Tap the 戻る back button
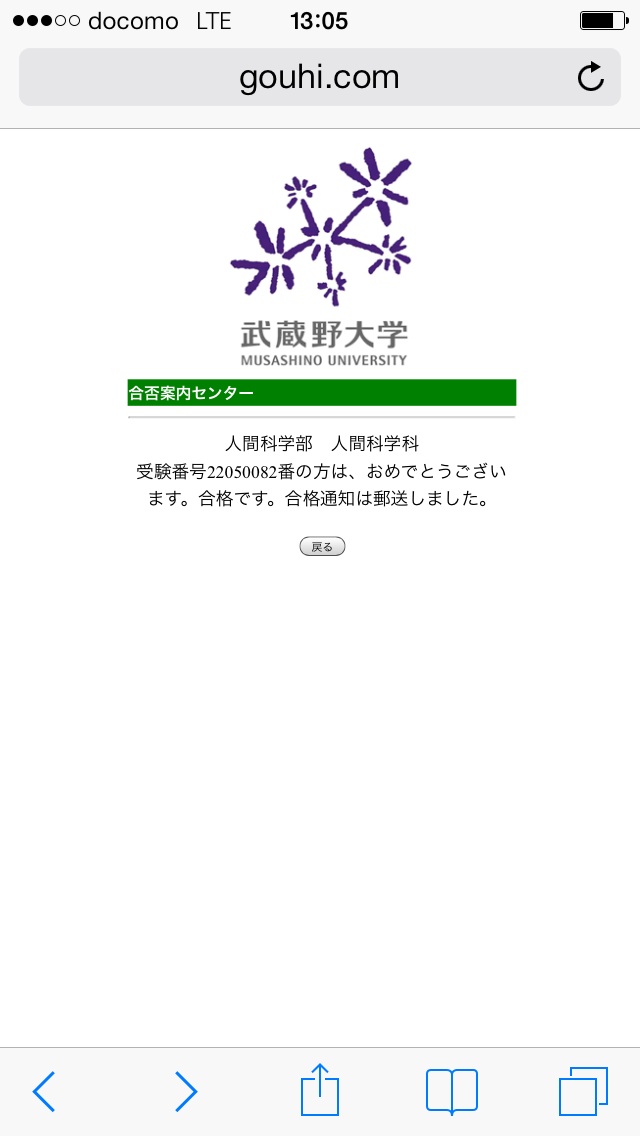 coord(322,547)
